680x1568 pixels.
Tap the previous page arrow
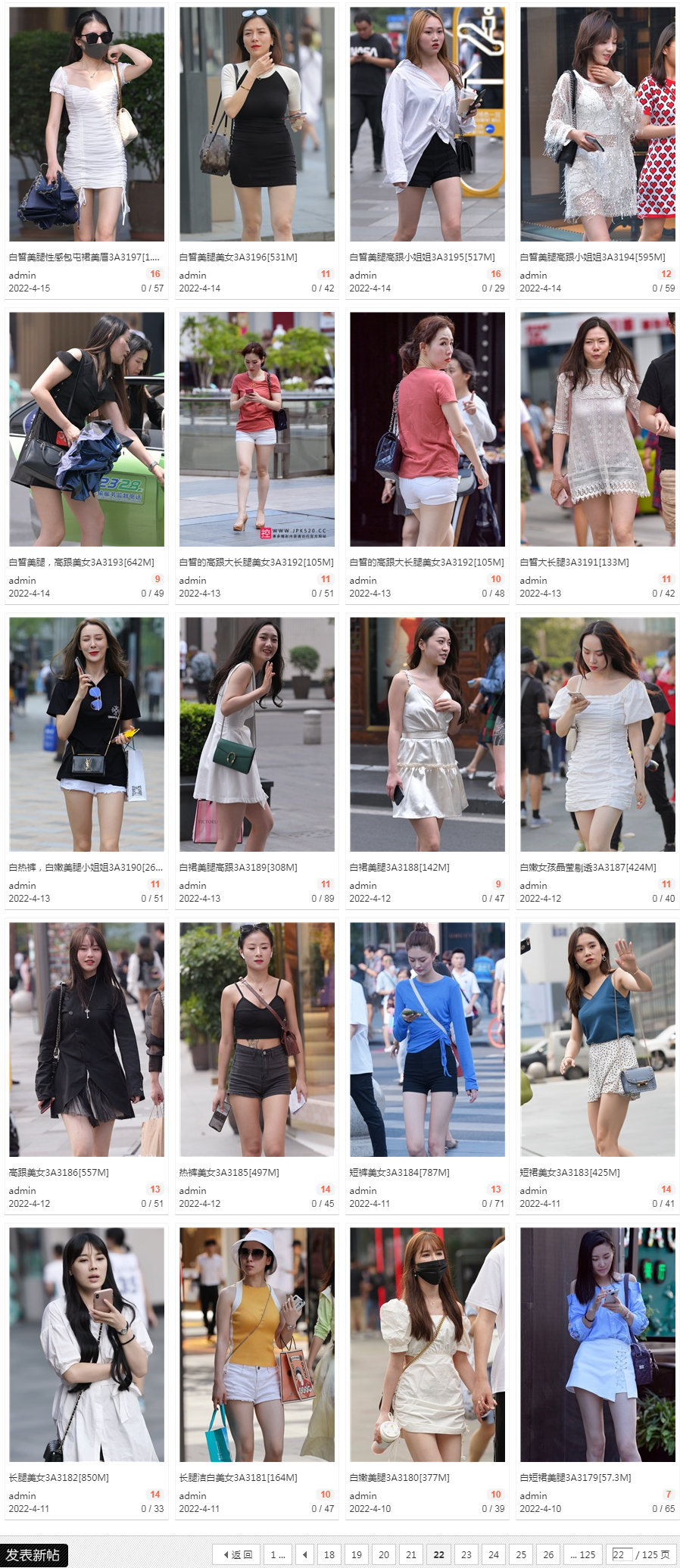[304, 1554]
